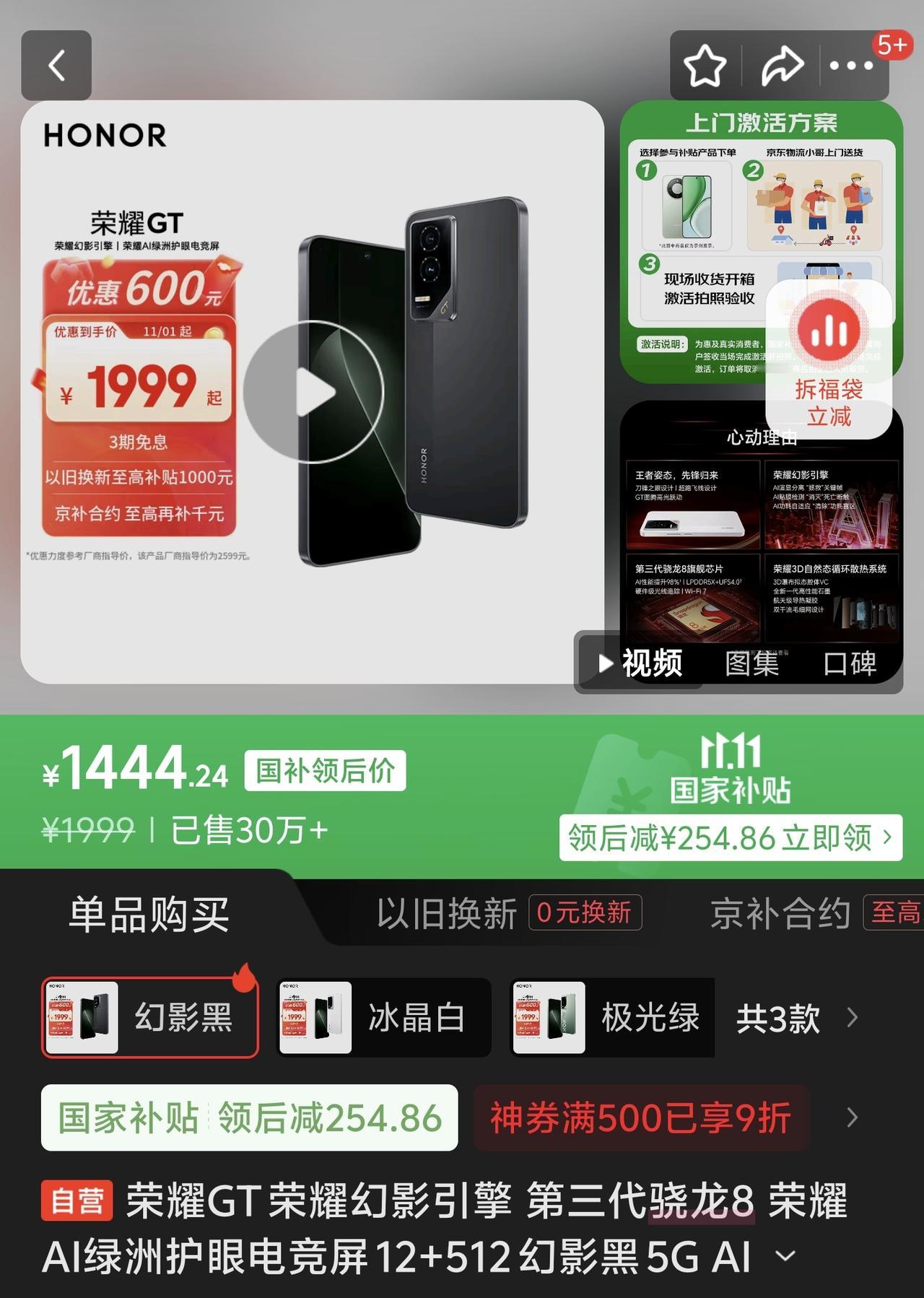Open the 神券满500已享9折 coupon details
924x1298 pixels.
click(x=641, y=1119)
